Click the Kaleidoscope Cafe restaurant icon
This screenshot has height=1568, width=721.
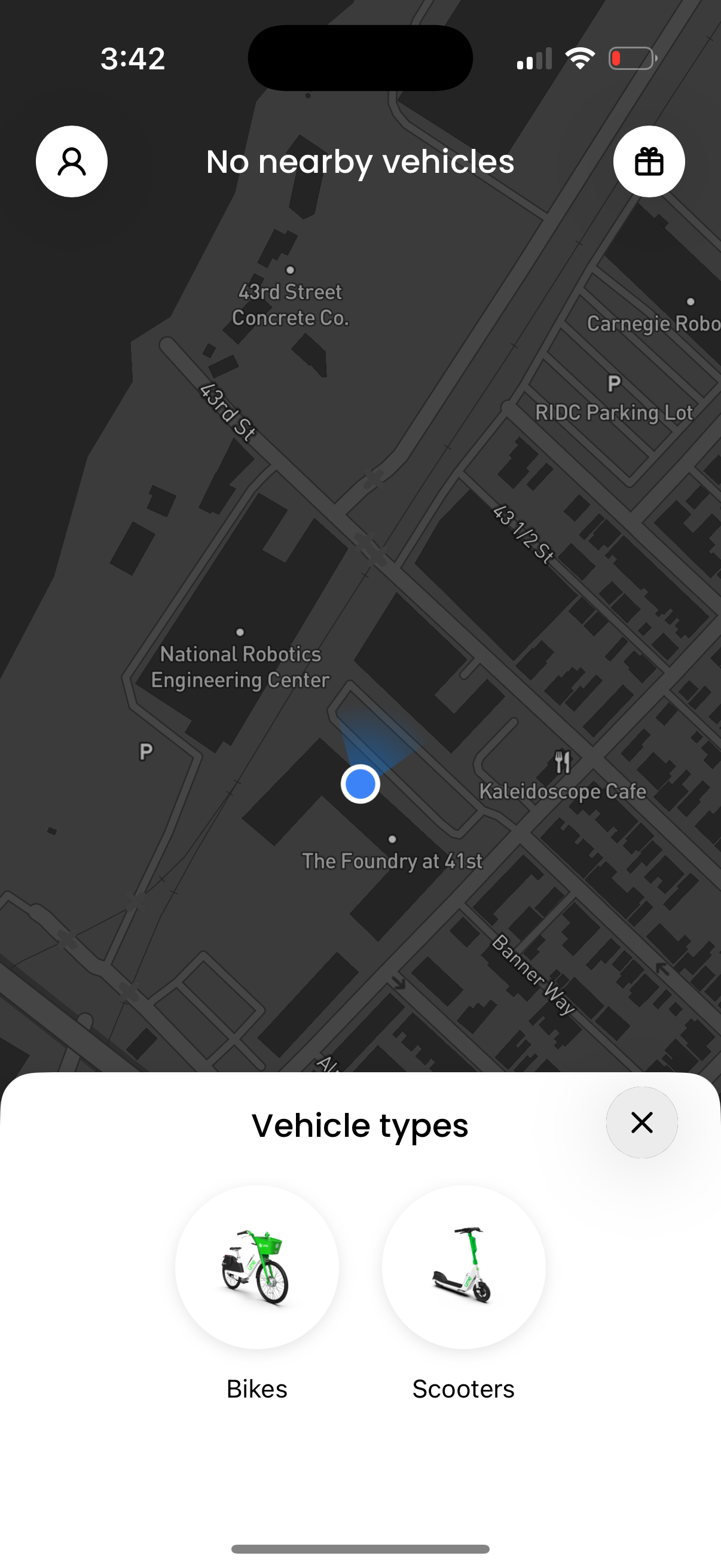(x=561, y=761)
